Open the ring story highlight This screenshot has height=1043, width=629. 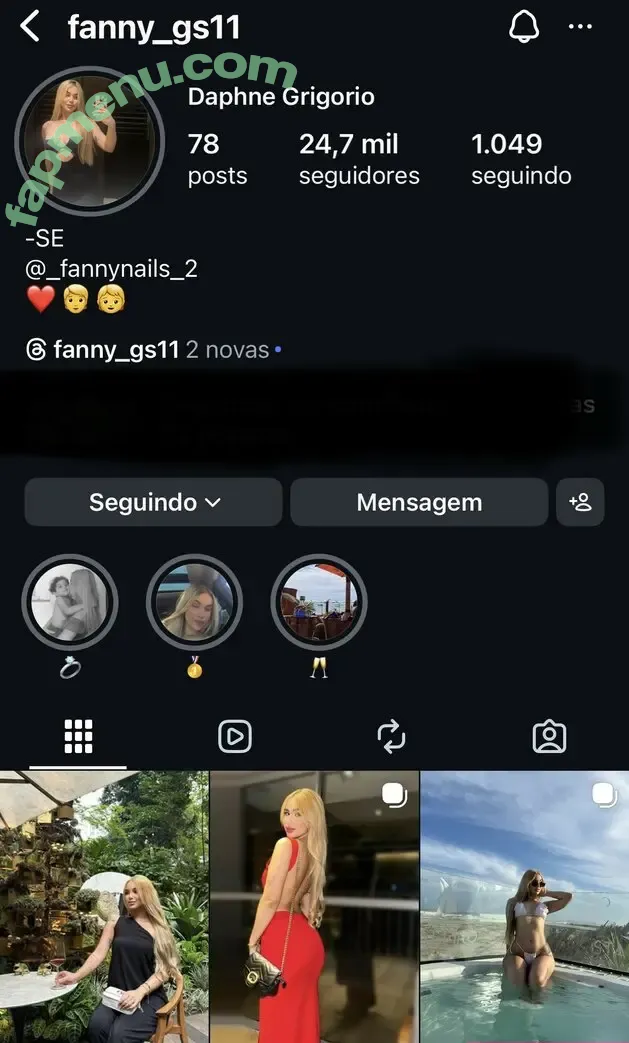coord(69,603)
